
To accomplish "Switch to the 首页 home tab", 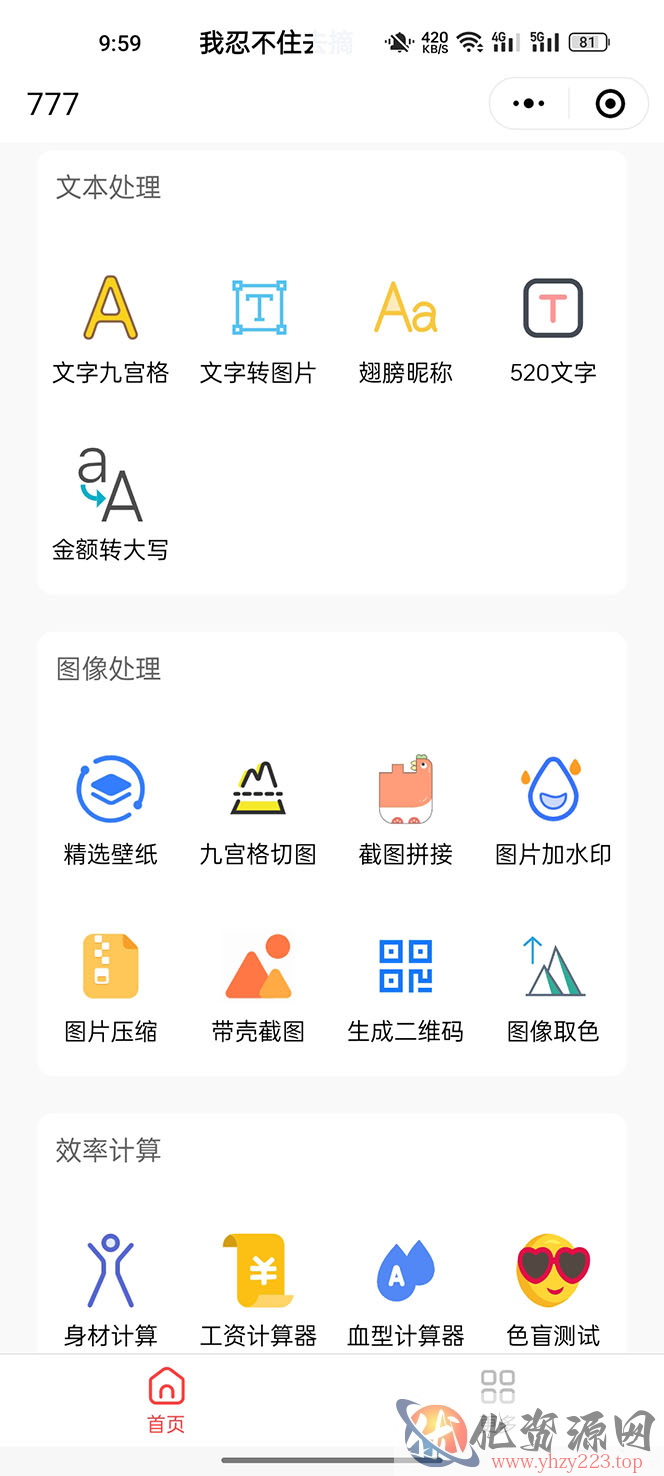I will click(166, 1400).
